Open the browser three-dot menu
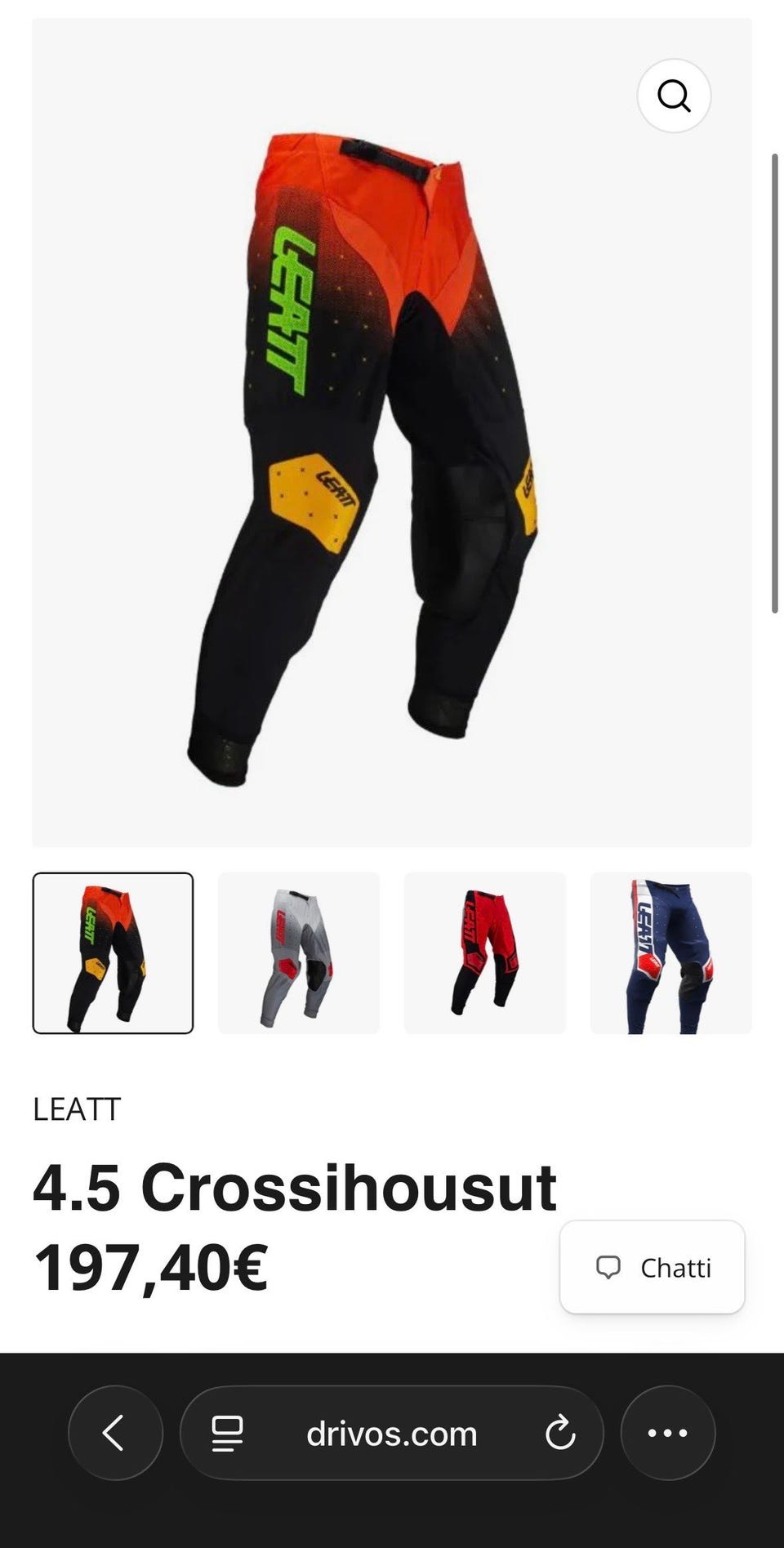The width and height of the screenshot is (784, 1548). pos(668,1433)
